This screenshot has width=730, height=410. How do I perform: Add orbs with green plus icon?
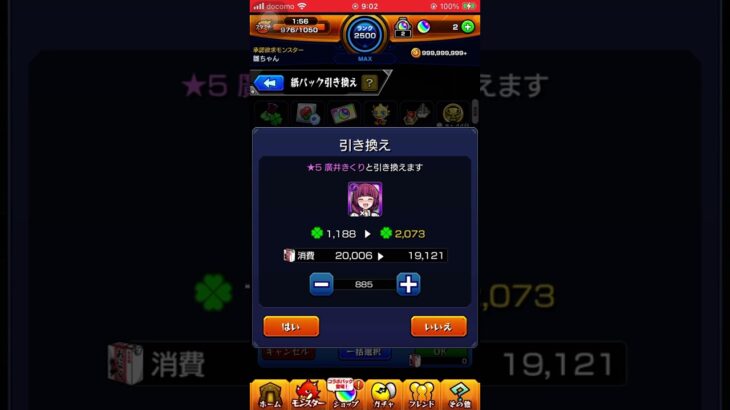(467, 27)
